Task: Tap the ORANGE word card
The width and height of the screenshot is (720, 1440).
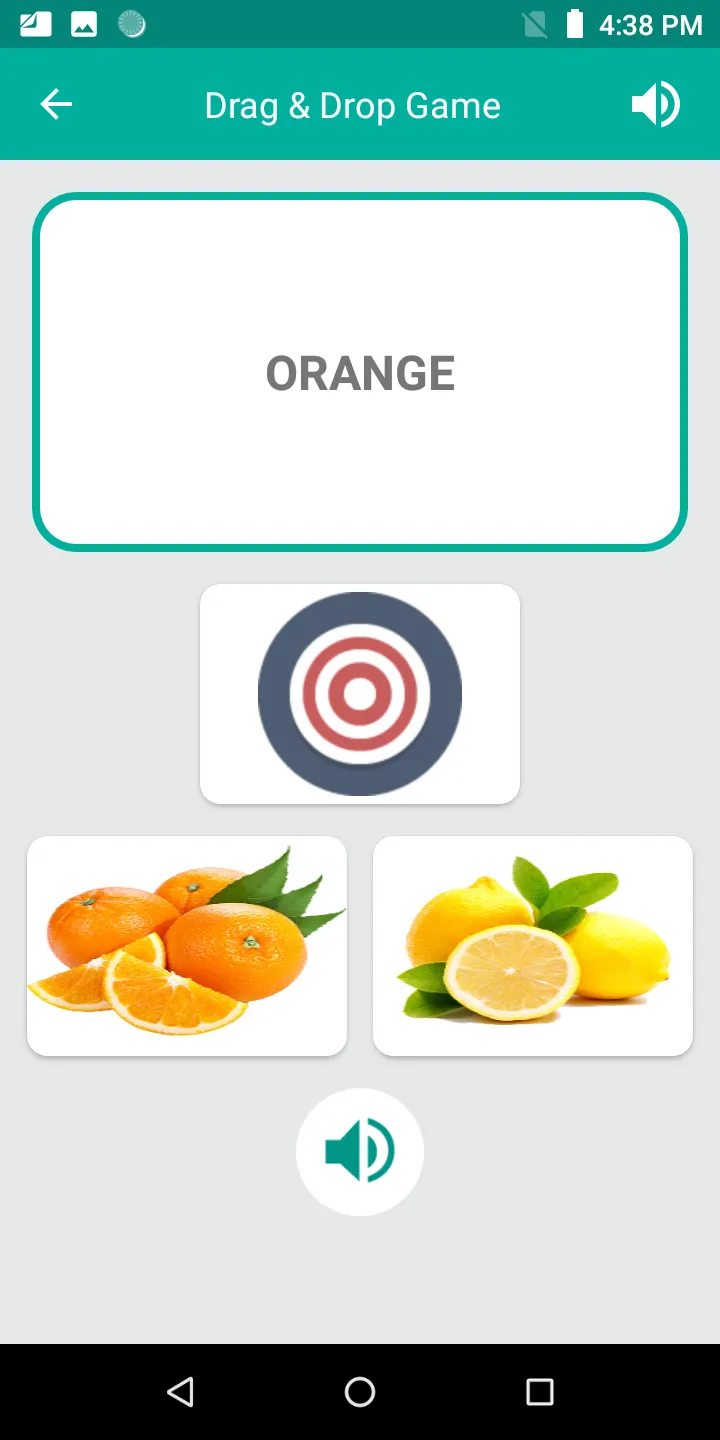Action: click(360, 372)
